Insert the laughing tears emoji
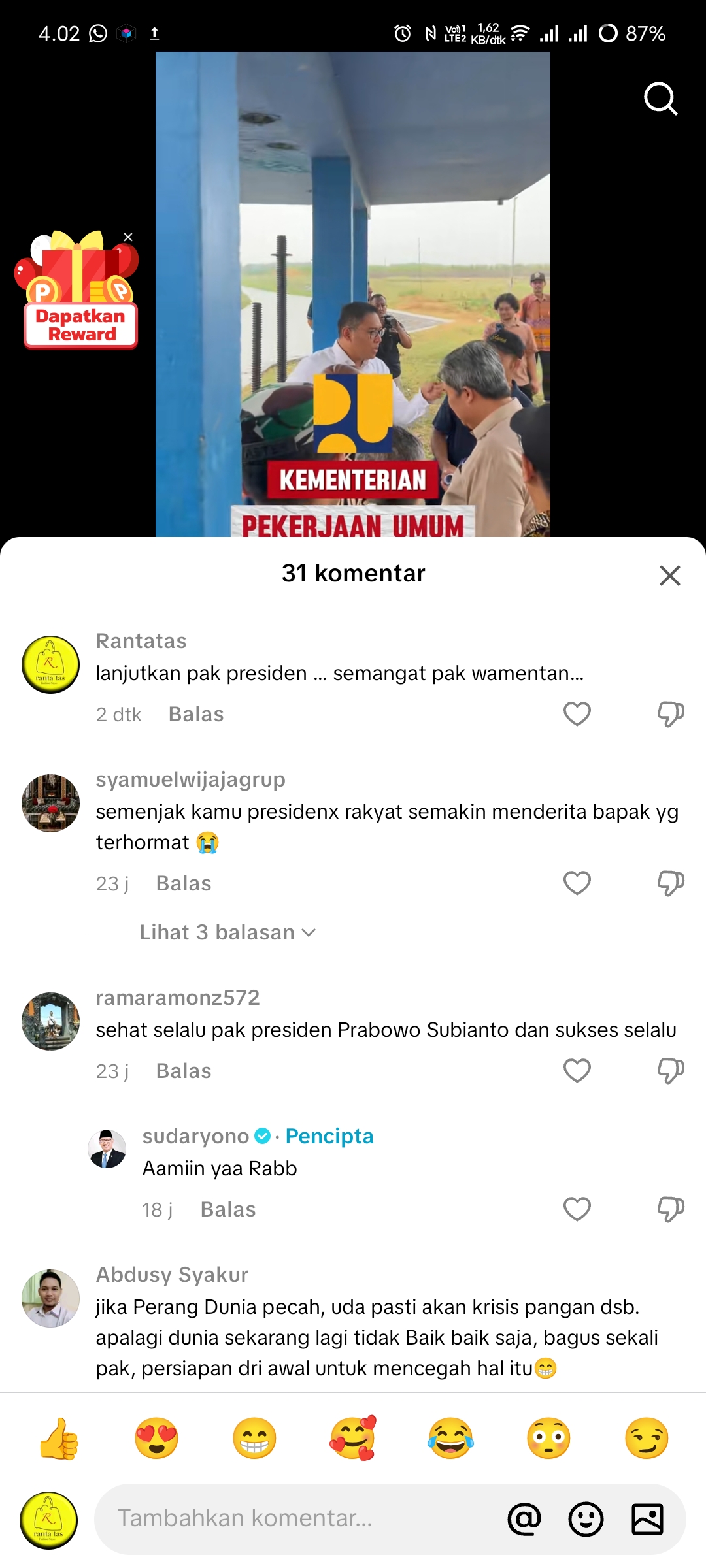Viewport: 706px width, 1568px height. (x=450, y=1438)
